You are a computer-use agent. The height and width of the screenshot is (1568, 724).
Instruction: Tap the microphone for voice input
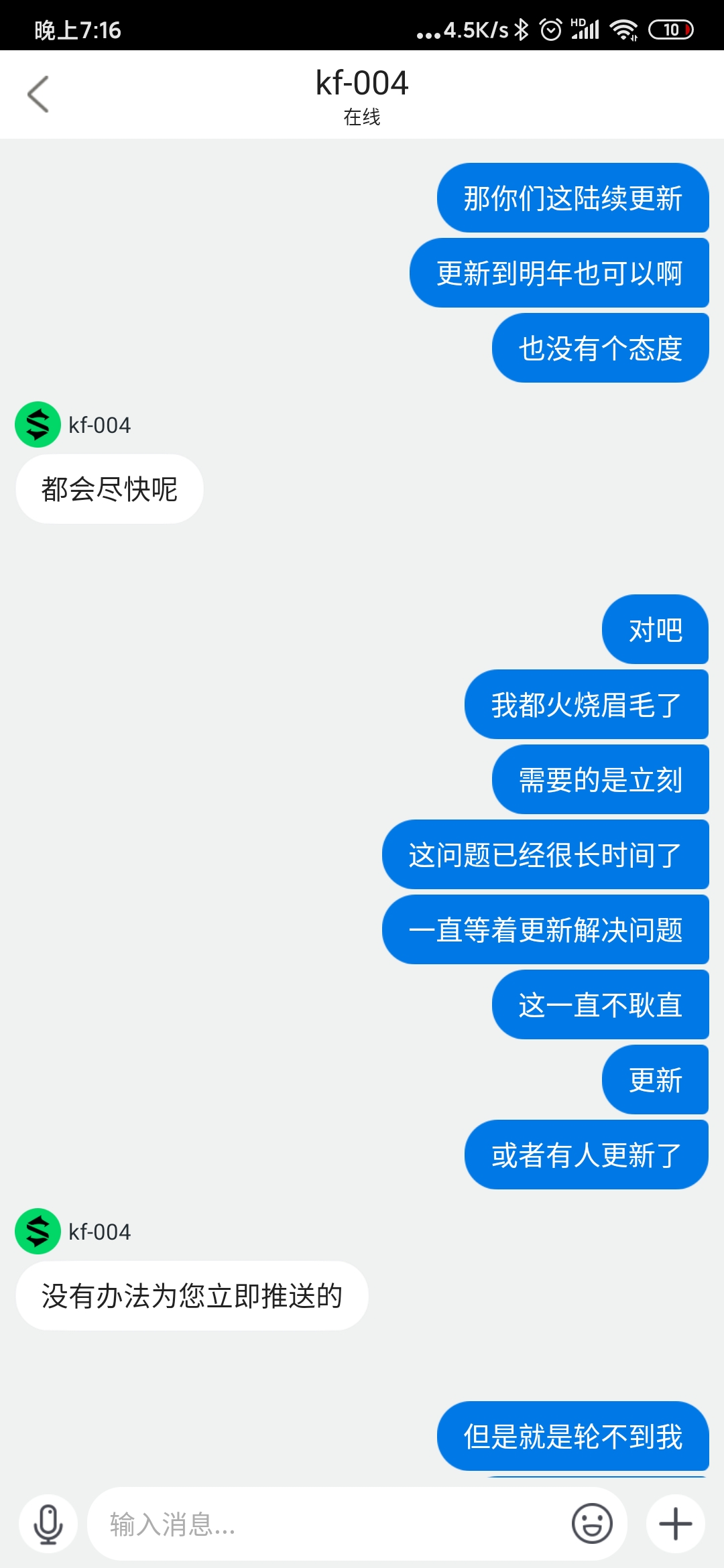48,1524
